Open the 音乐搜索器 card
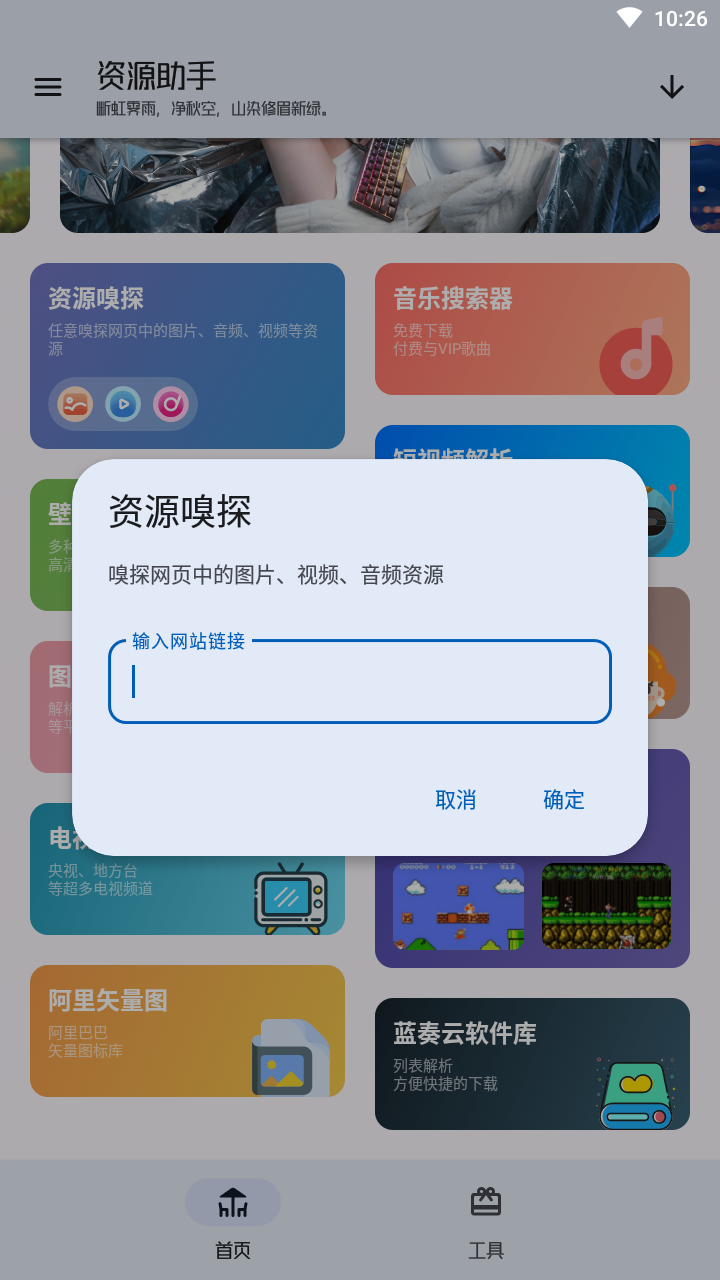 pyautogui.click(x=532, y=329)
